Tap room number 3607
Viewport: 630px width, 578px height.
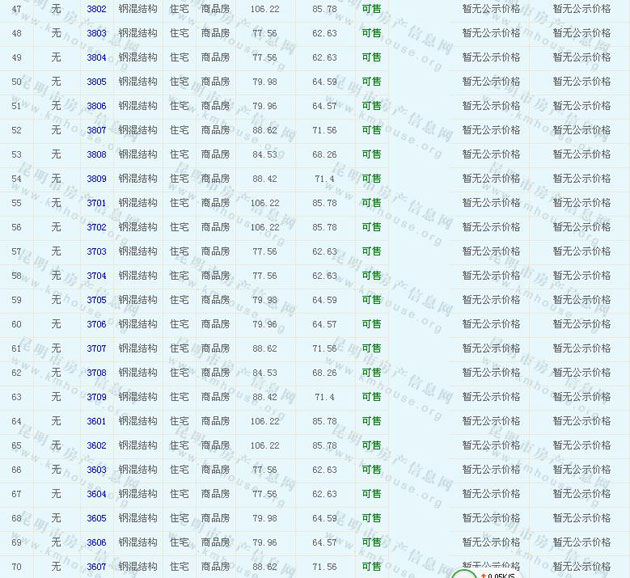click(x=96, y=567)
